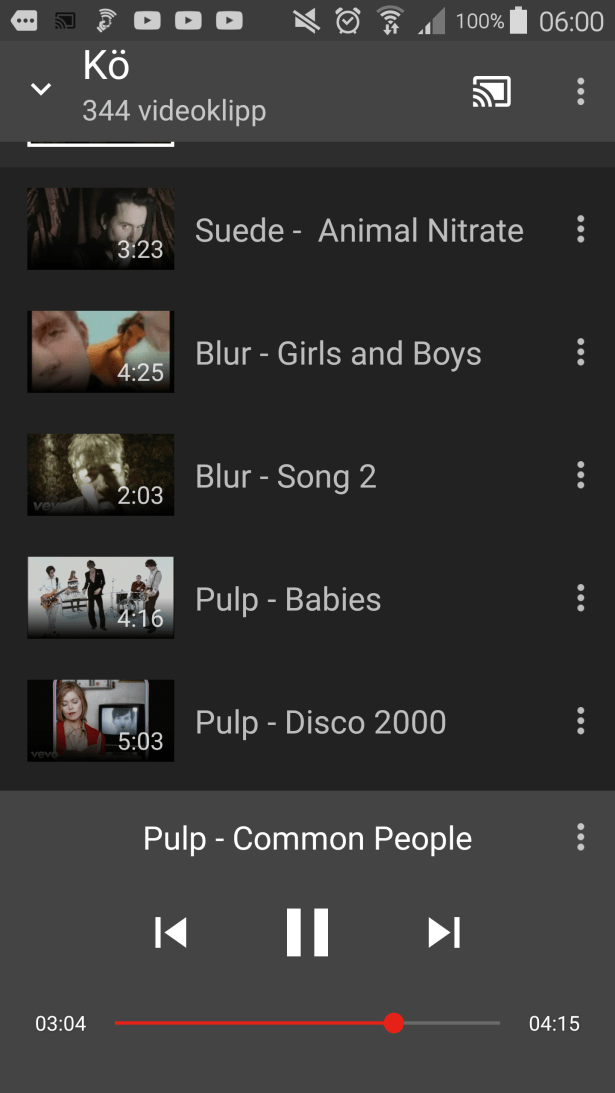Play Pulp - Babies
The image size is (615, 1093).
click(288, 599)
